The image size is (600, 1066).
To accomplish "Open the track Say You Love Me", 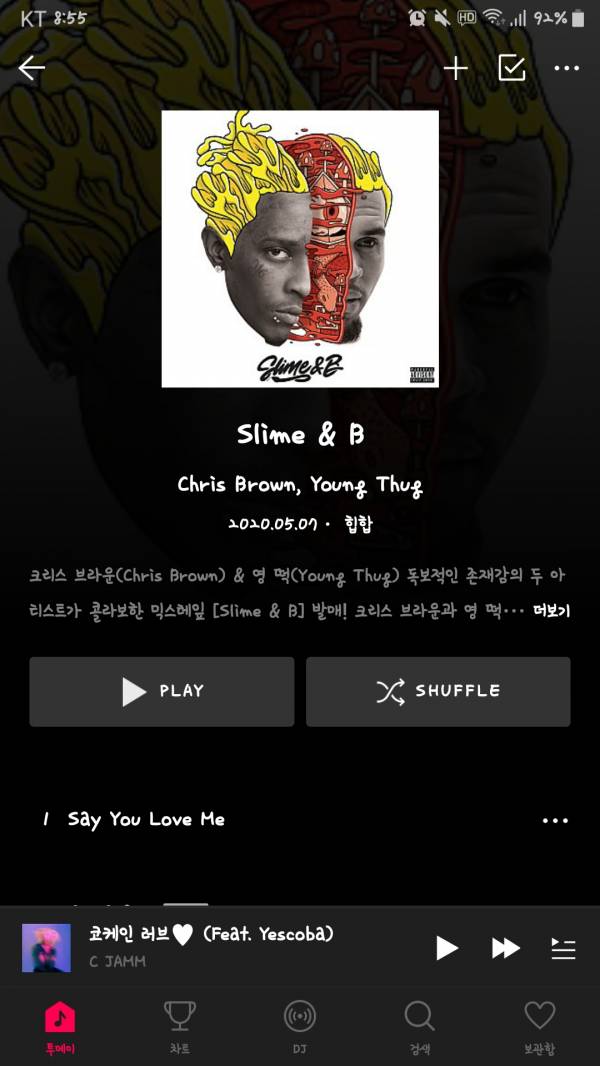I will coord(146,819).
